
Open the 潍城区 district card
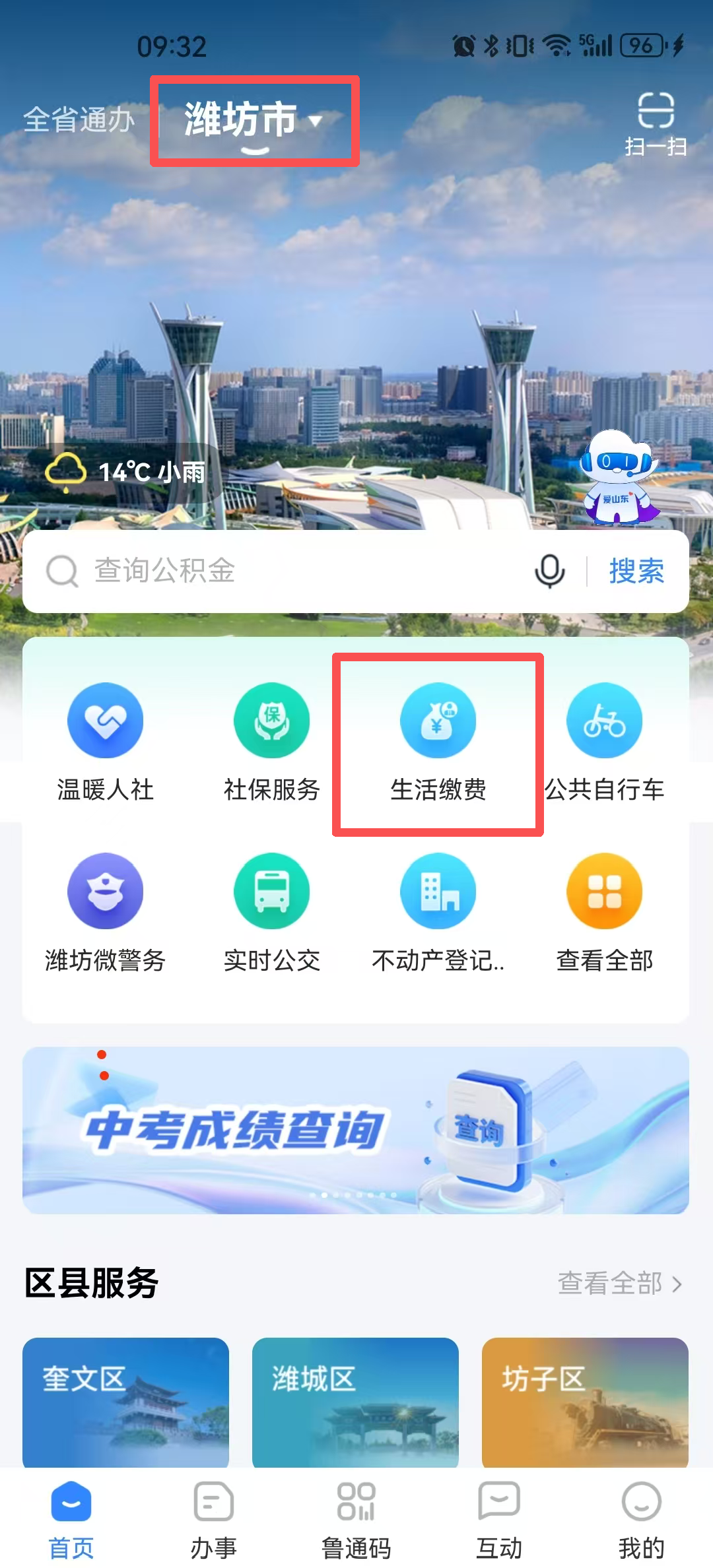pyautogui.click(x=355, y=1402)
